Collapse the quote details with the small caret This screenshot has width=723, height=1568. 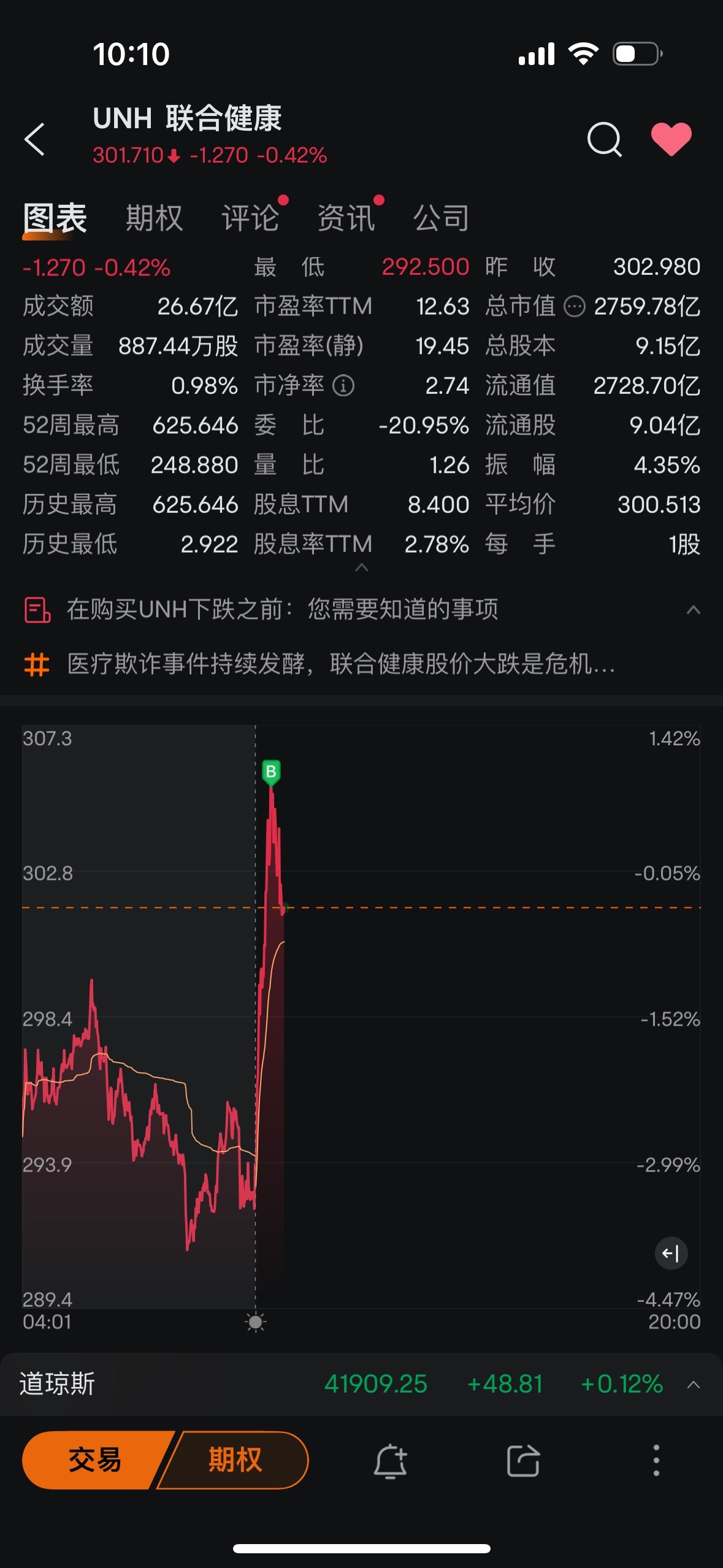pyautogui.click(x=362, y=567)
